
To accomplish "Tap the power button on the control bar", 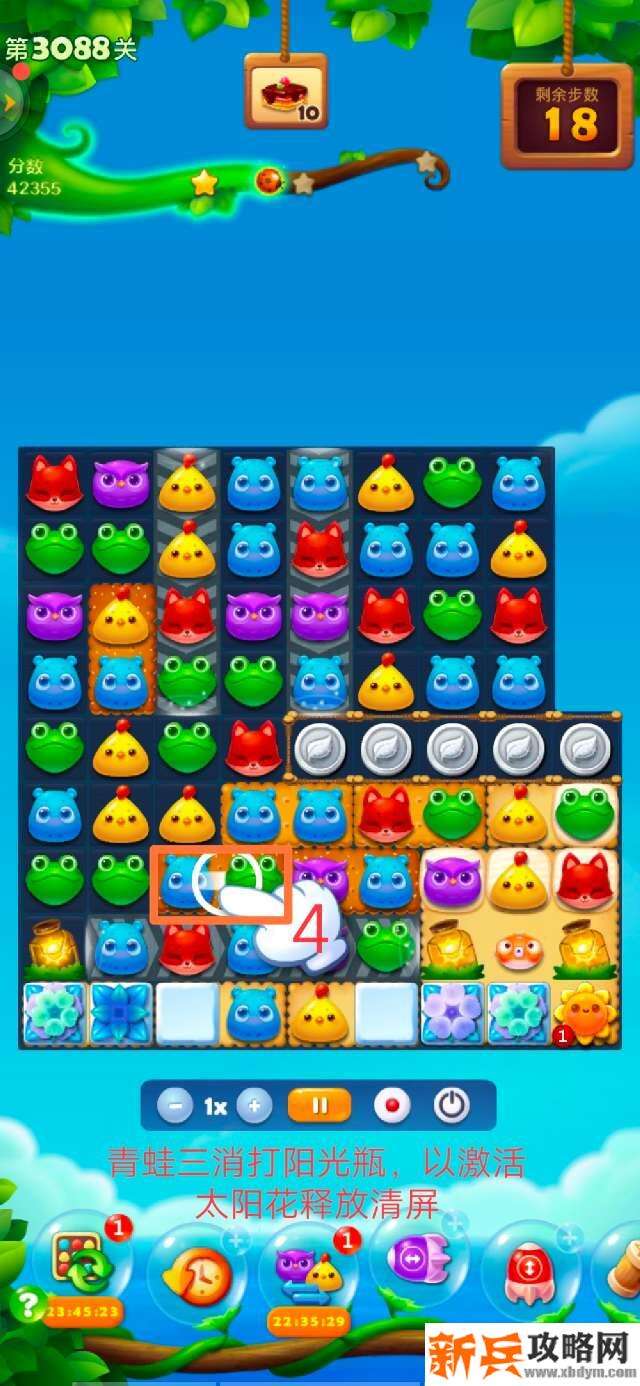I will tap(452, 1106).
